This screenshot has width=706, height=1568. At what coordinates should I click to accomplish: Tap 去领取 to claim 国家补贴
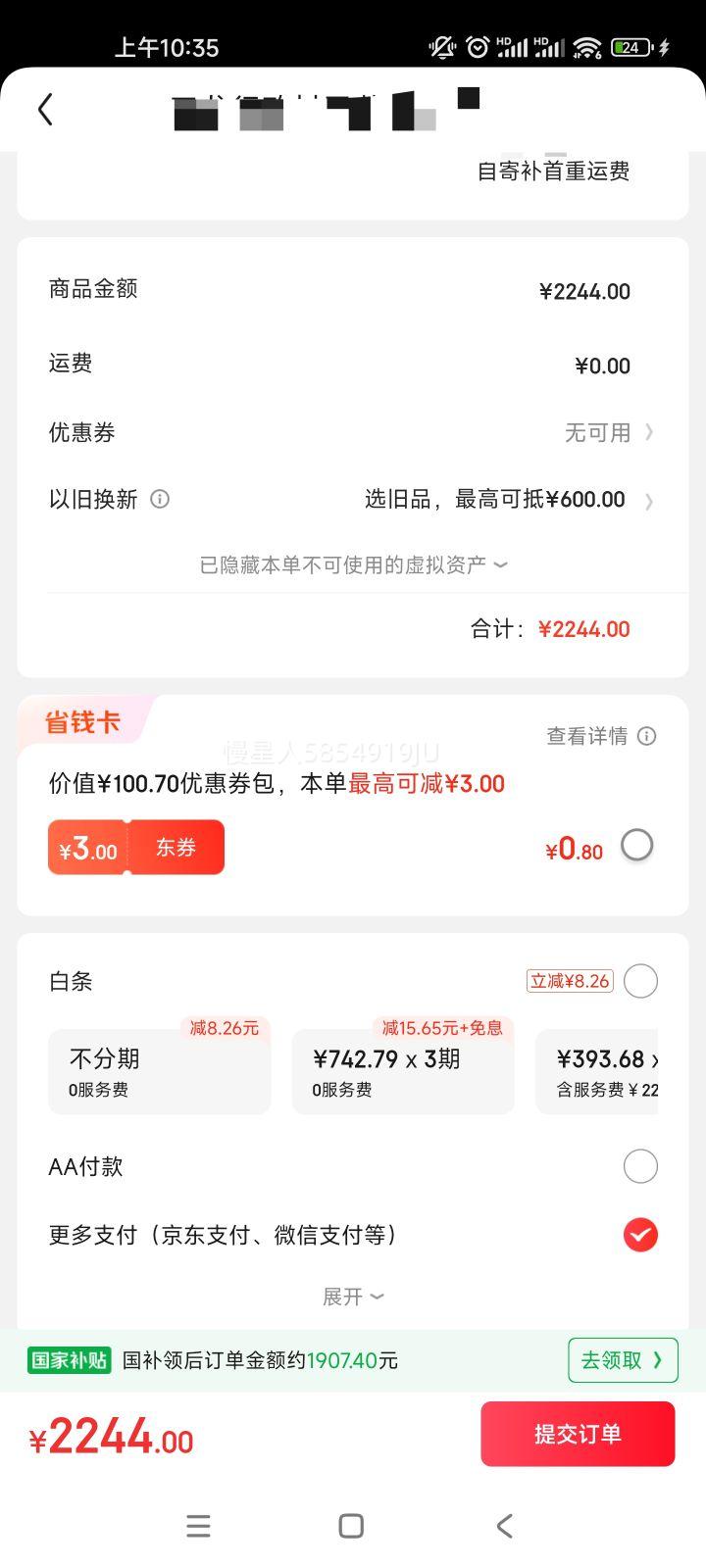tap(623, 1360)
